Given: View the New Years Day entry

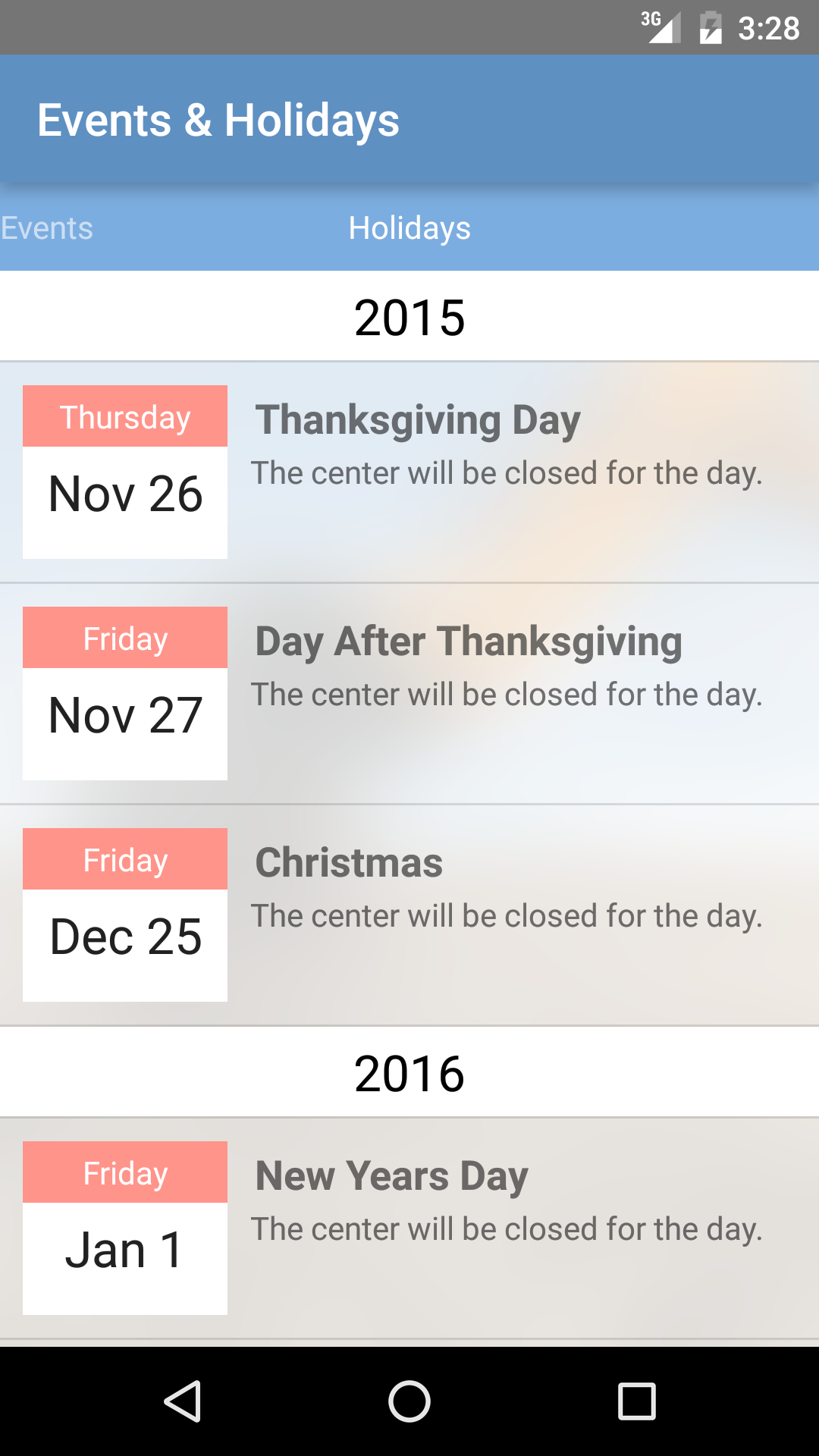Looking at the screenshot, I should click(x=409, y=1227).
